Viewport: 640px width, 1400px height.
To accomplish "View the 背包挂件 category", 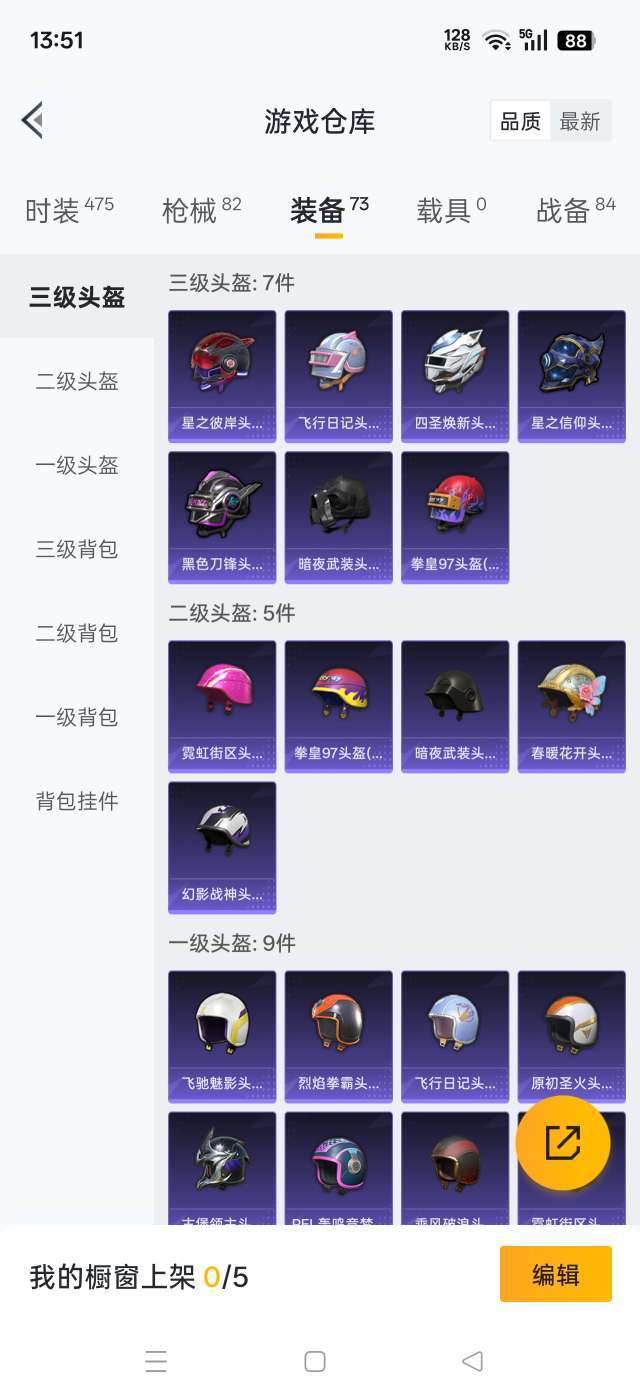I will click(x=77, y=801).
